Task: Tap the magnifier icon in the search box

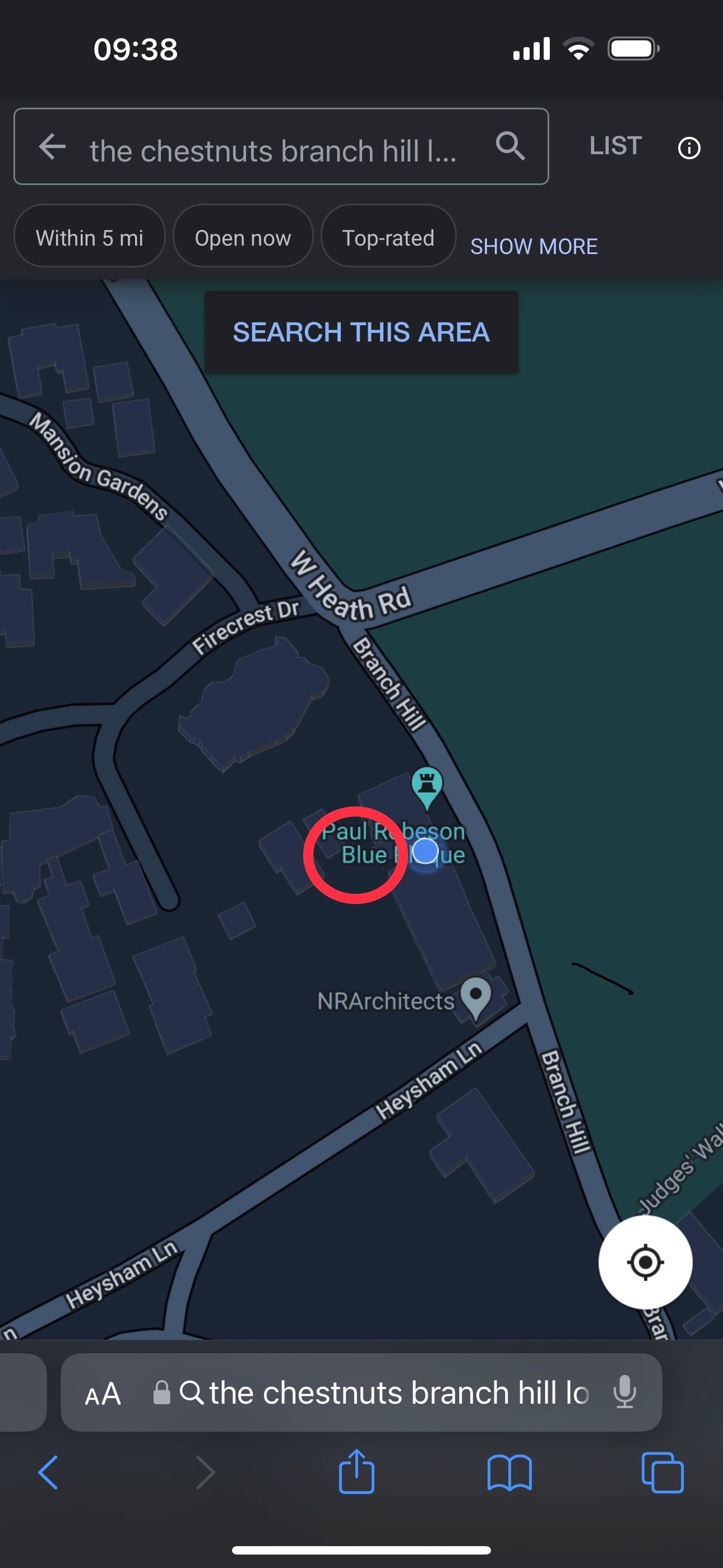Action: [510, 146]
